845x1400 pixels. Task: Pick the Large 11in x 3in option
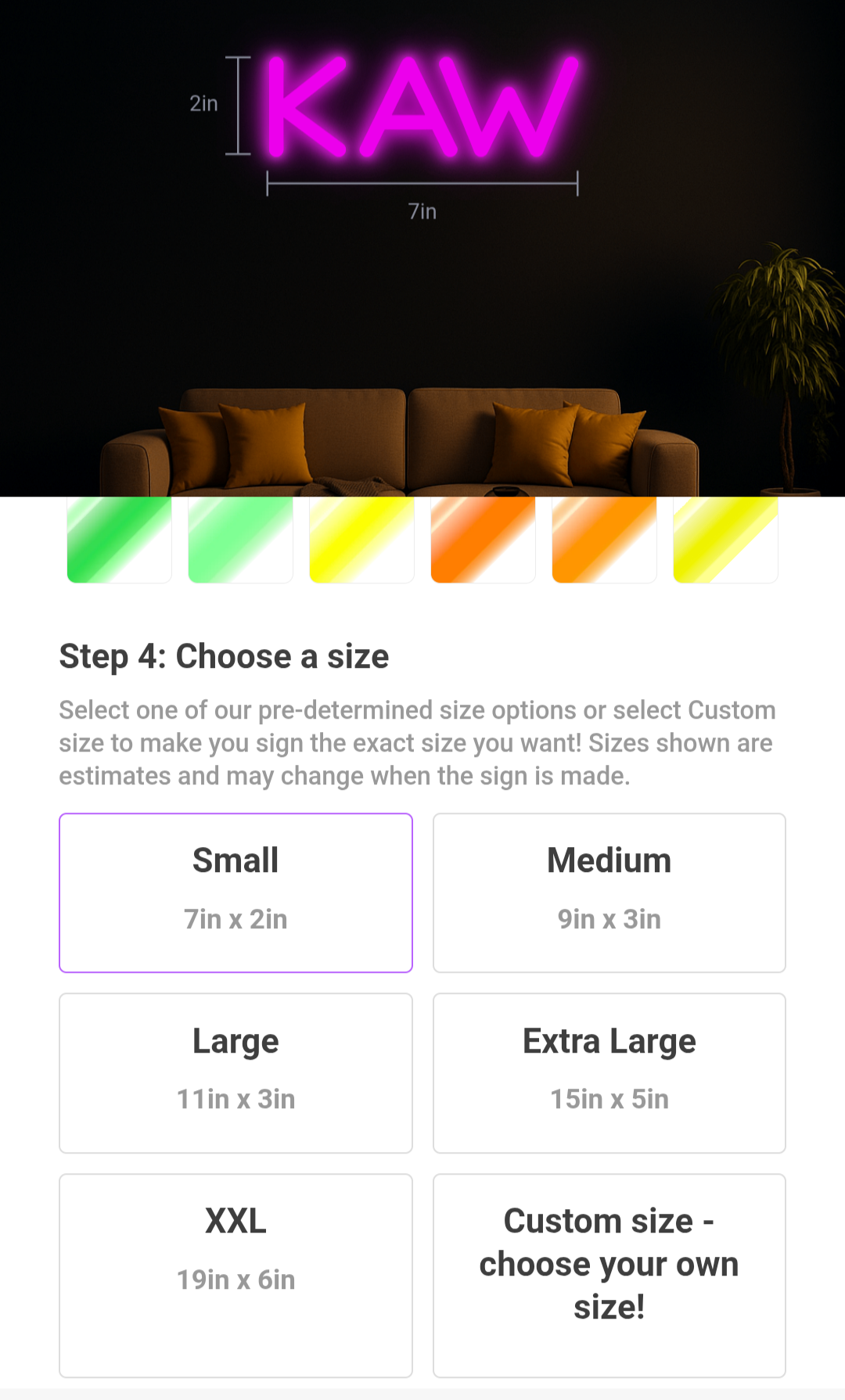pyautogui.click(x=236, y=1072)
